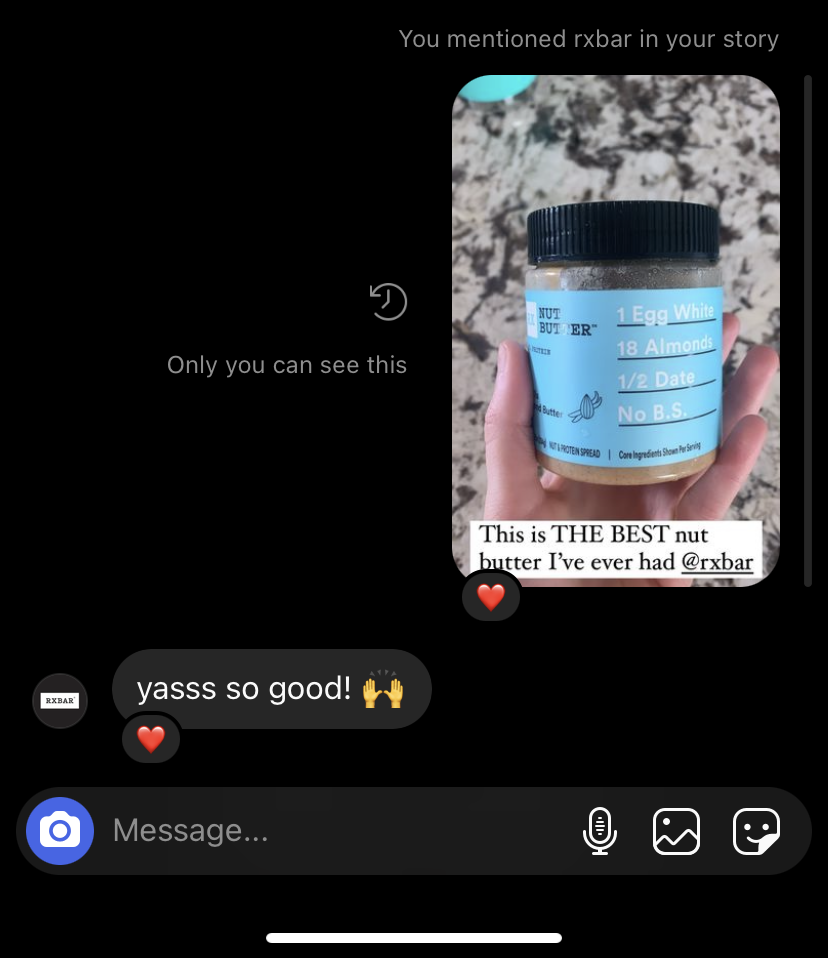Record a voice message with the microphone
Image resolution: width=828 pixels, height=958 pixels.
600,830
